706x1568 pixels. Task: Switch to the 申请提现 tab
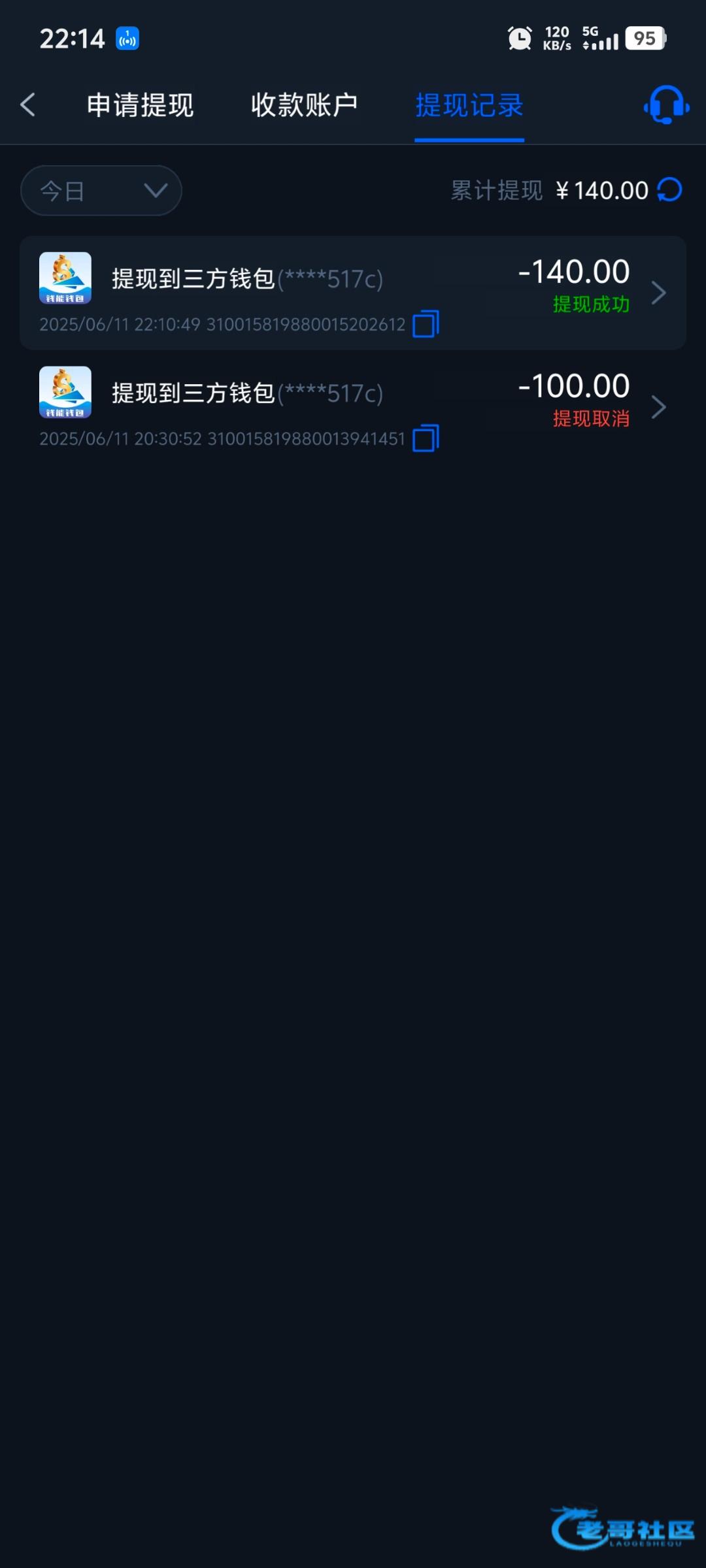tap(140, 105)
